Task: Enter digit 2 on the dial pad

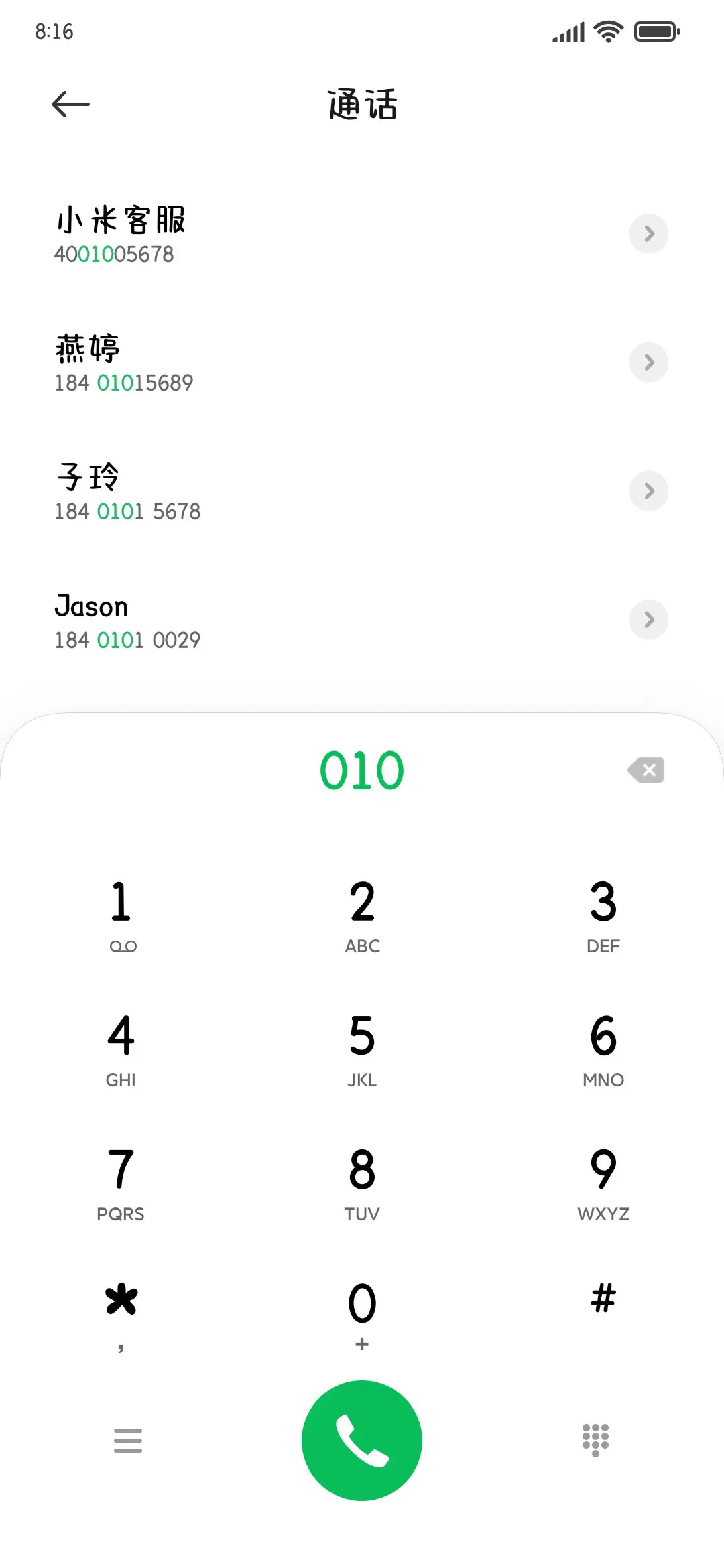Action: (362, 915)
